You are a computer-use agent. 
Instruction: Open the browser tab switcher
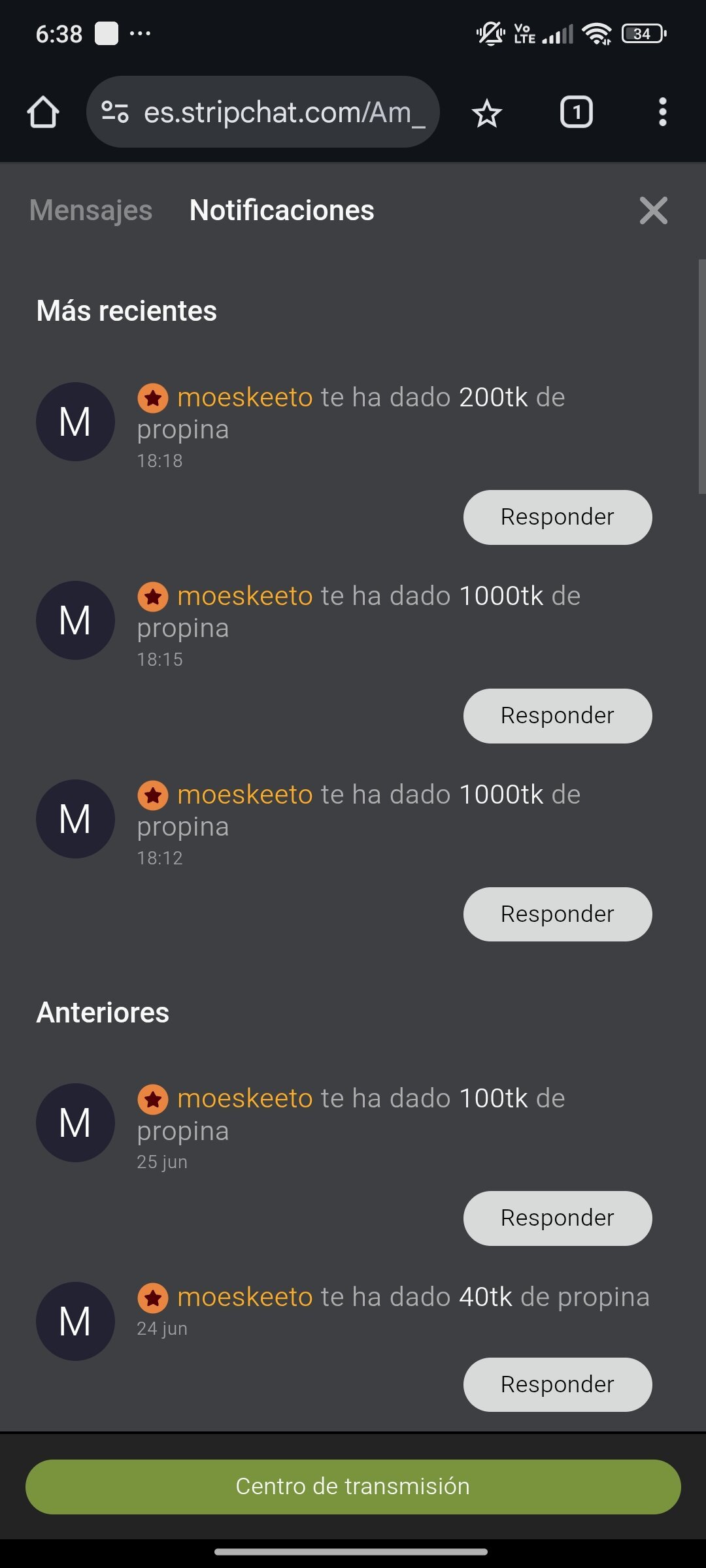(576, 112)
